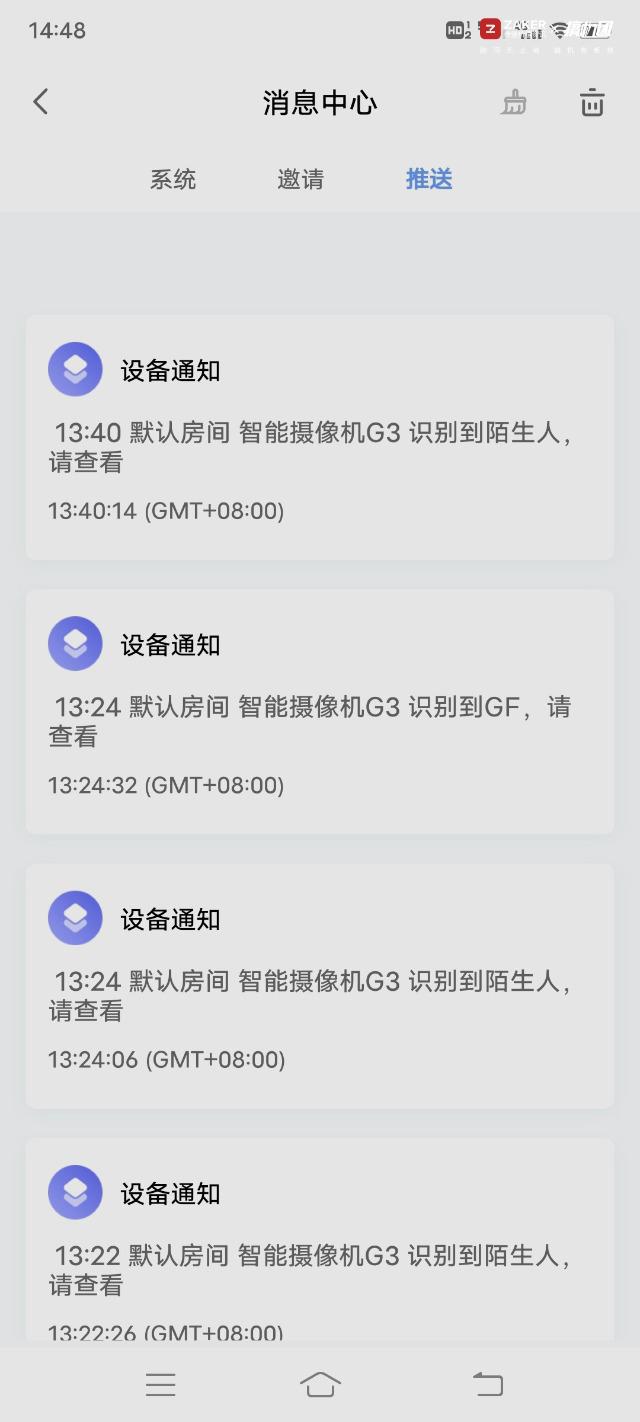Tap the system home button
The image size is (640, 1422).
[320, 1384]
